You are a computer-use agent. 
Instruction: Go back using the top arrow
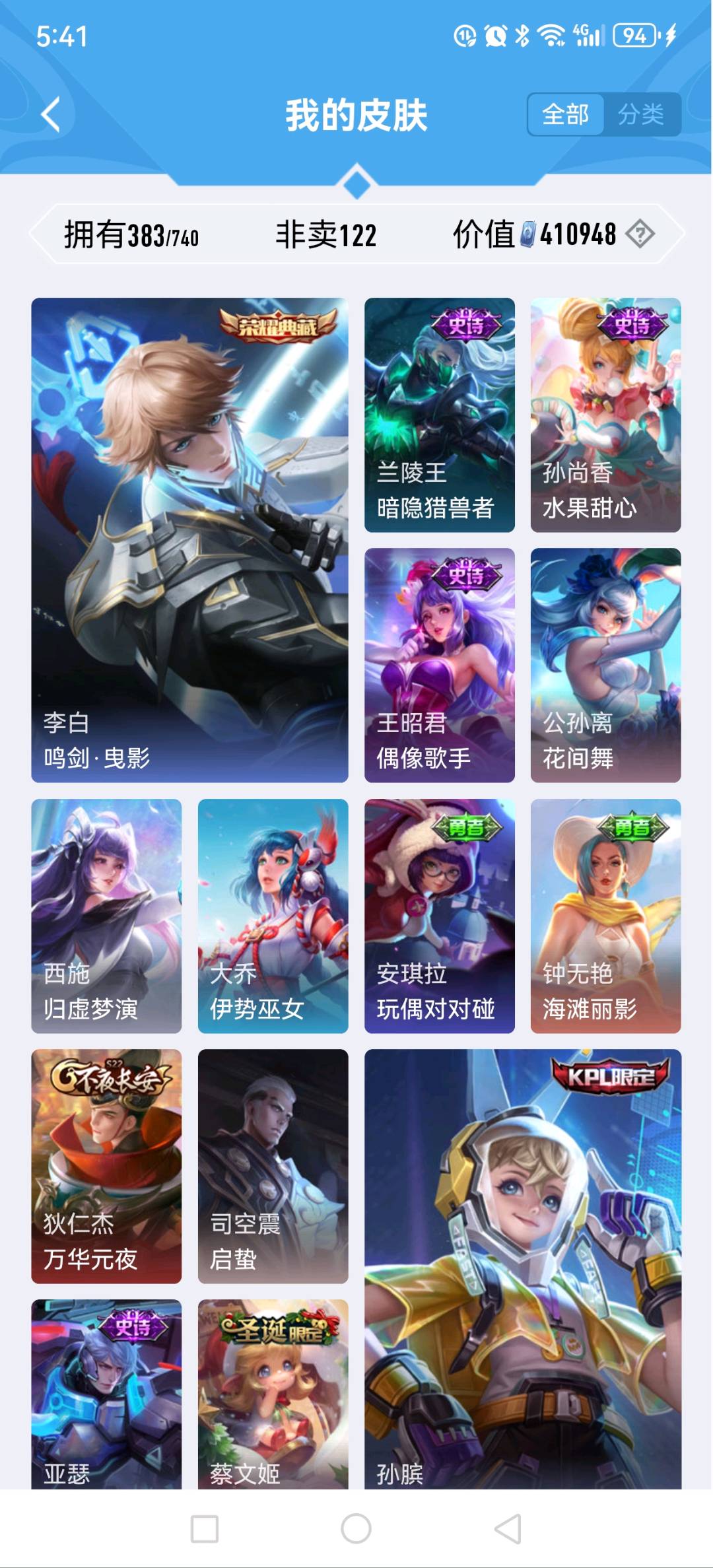point(51,115)
